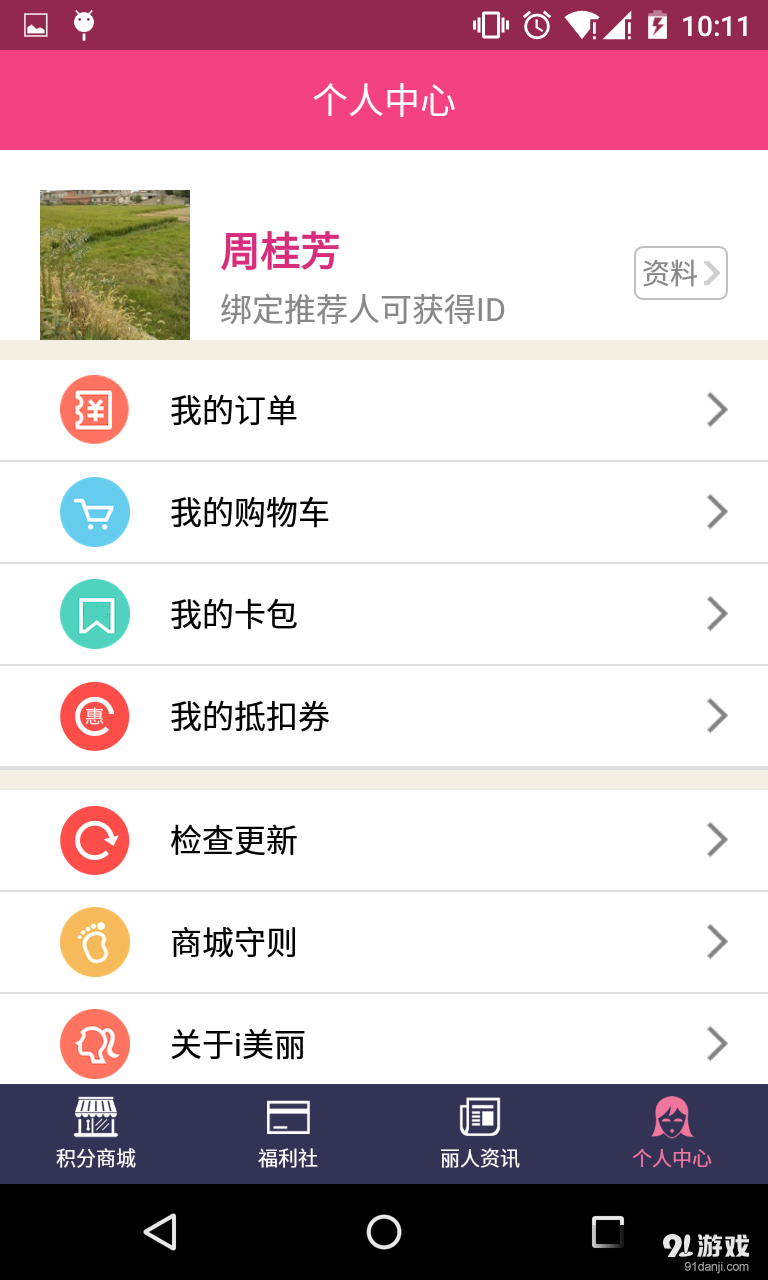Switch to the 积分商城 tab

tap(96, 1133)
